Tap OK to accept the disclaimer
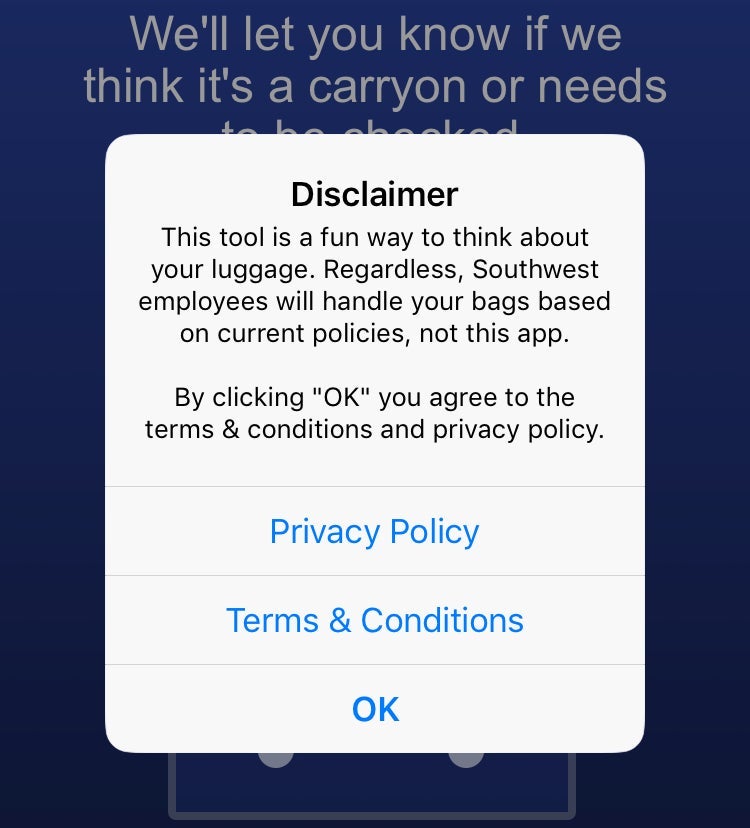Image resolution: width=750 pixels, height=828 pixels. (x=375, y=709)
